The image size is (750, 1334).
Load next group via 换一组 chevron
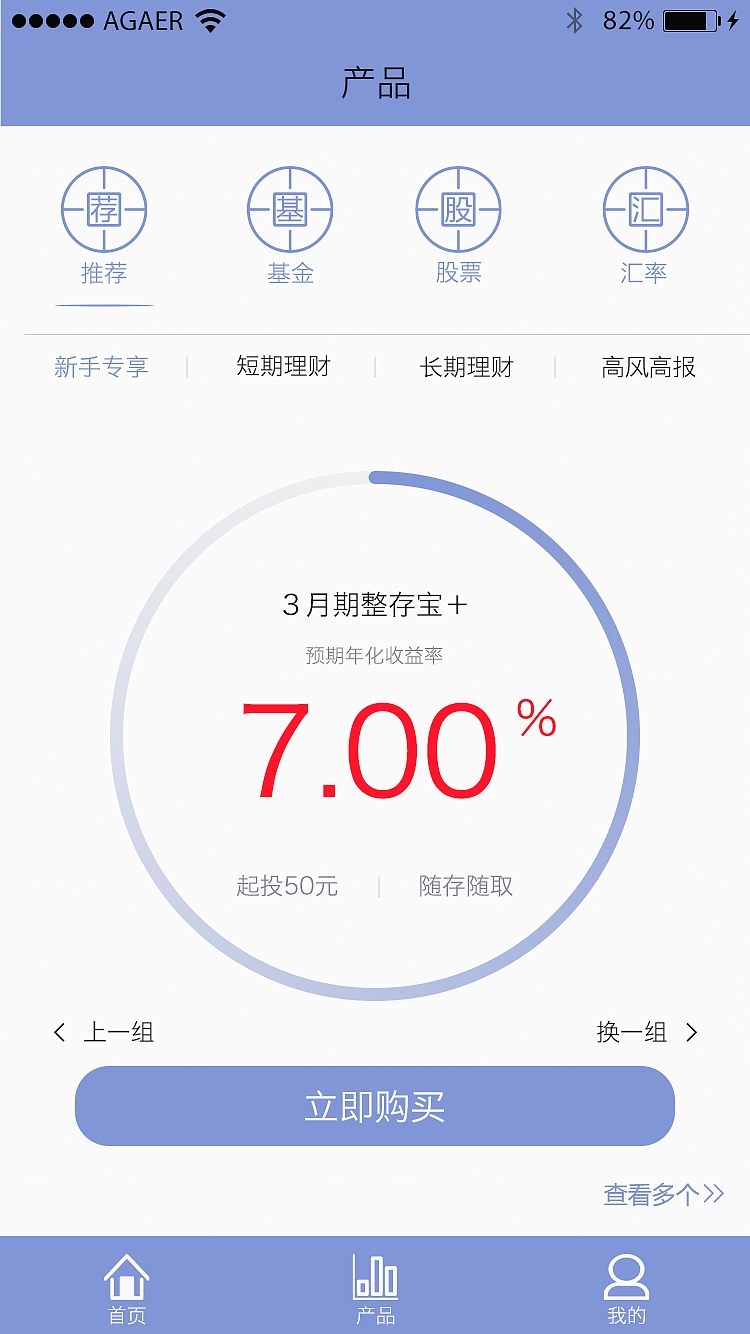click(x=690, y=1032)
